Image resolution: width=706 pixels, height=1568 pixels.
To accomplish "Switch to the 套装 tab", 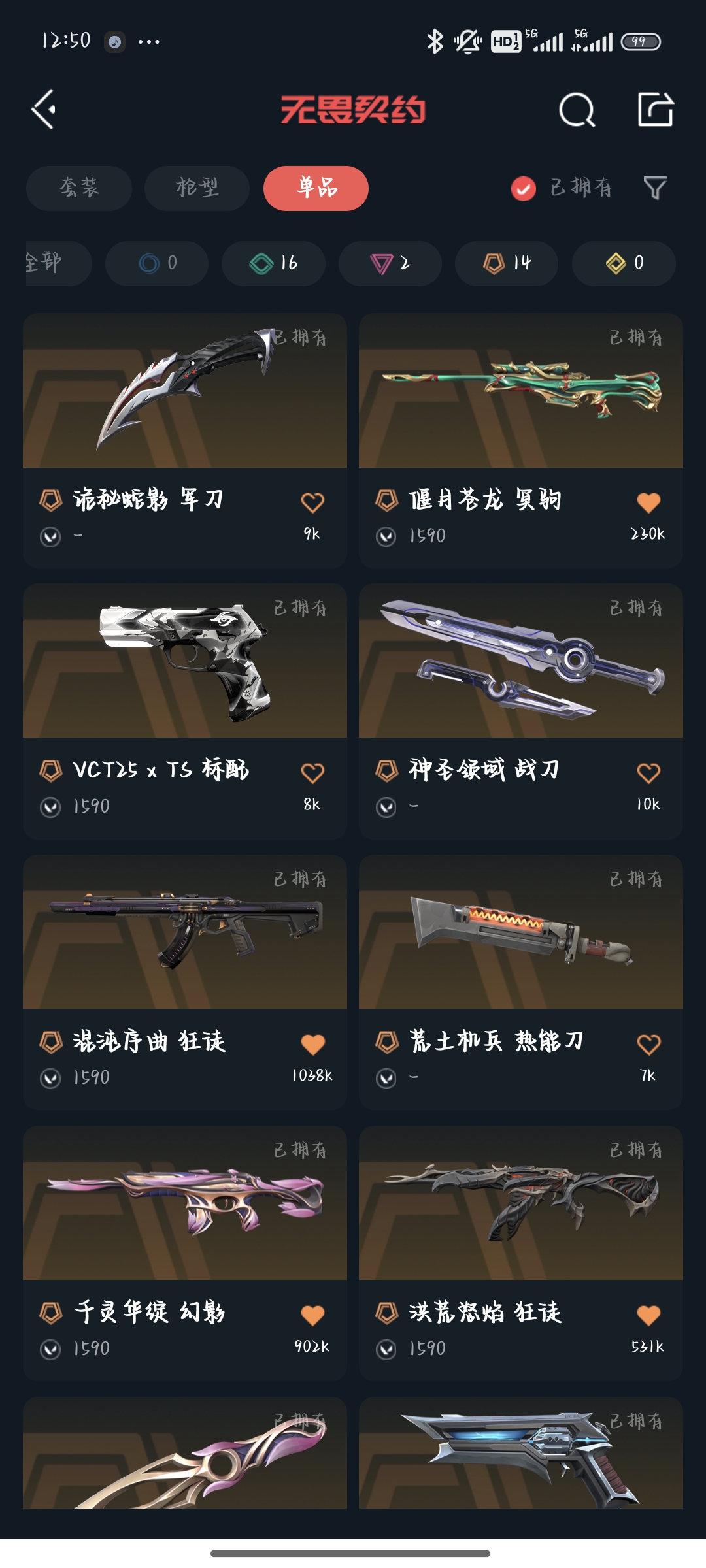I will 79,188.
